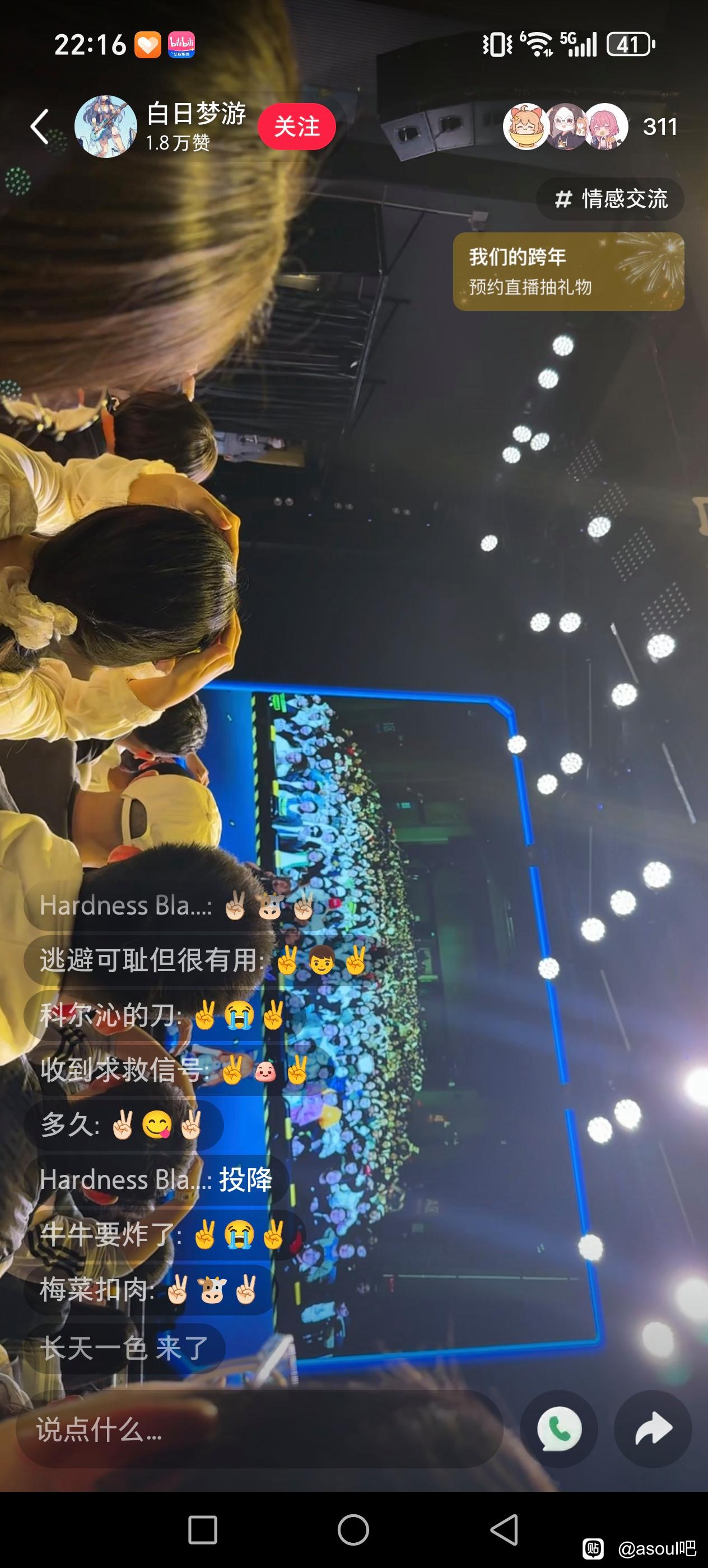Open the 311 viewers list
Screen dimensions: 708x1568
point(659,127)
